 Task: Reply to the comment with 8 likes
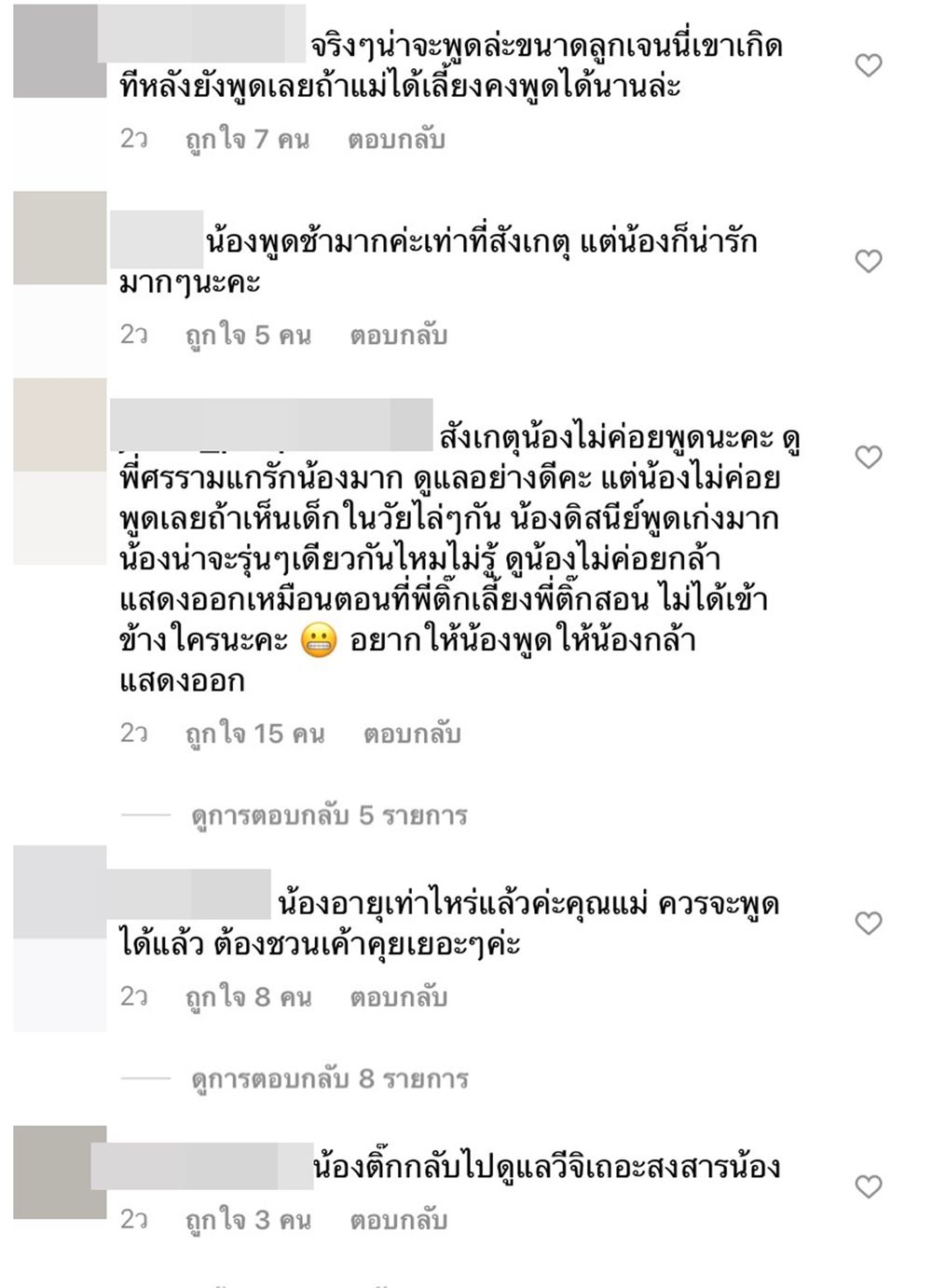pos(398,997)
